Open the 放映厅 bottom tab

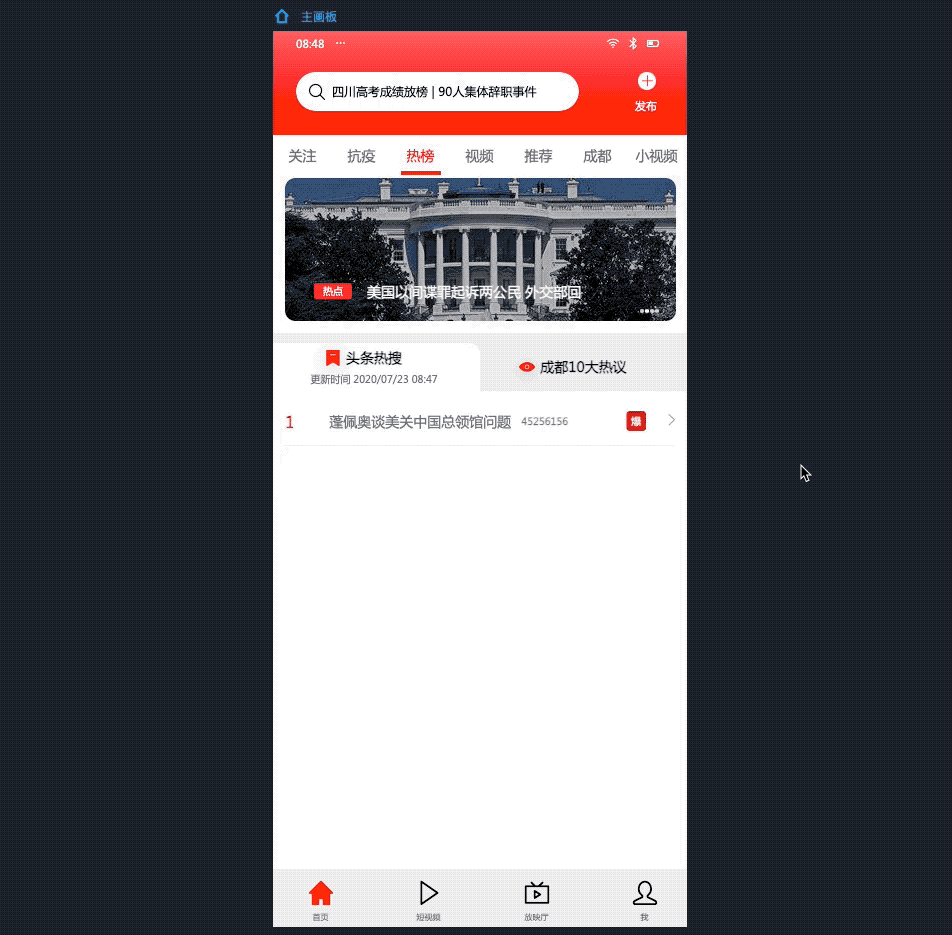coord(537,900)
